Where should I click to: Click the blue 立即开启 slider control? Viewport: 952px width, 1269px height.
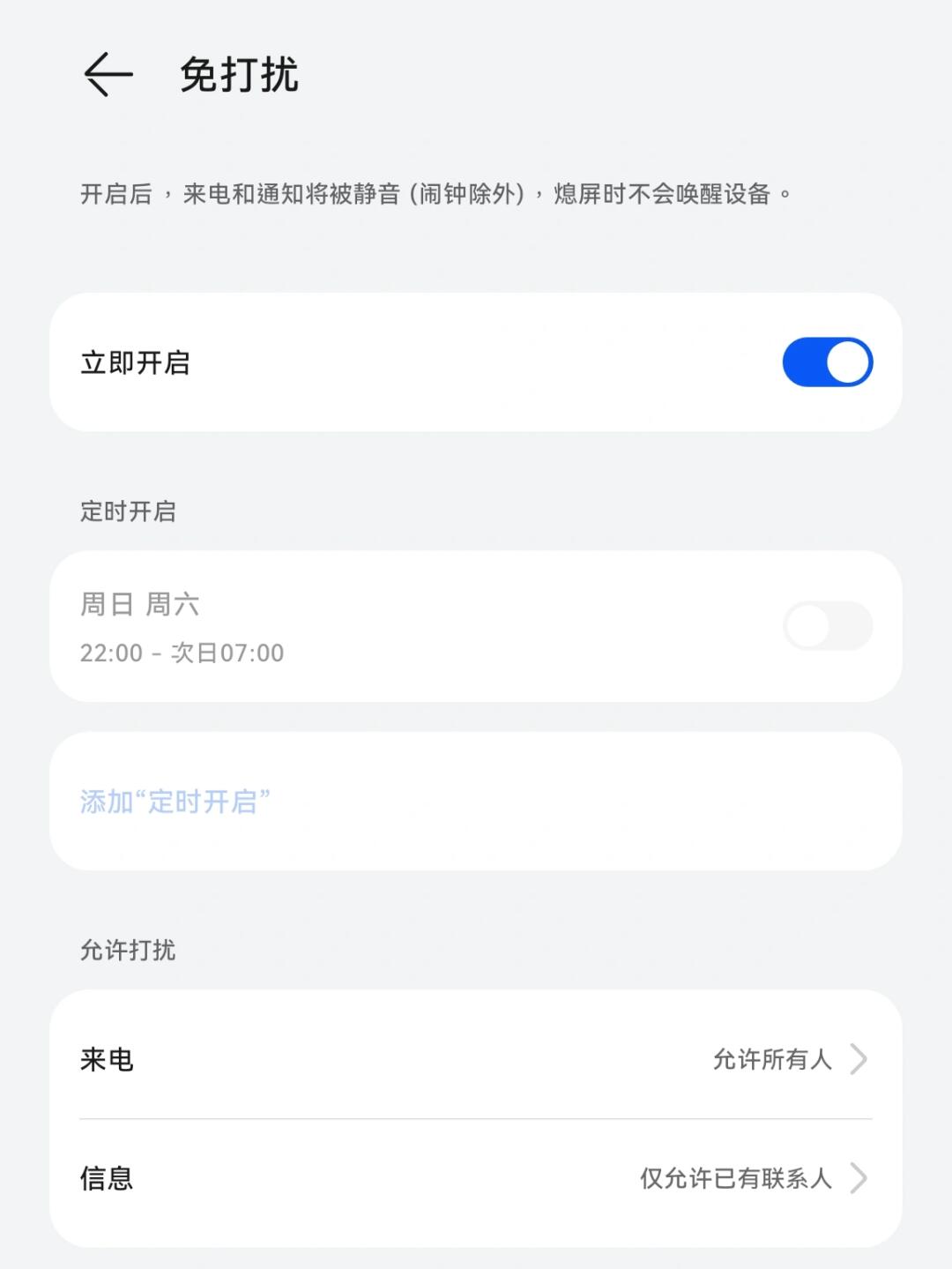tap(829, 361)
